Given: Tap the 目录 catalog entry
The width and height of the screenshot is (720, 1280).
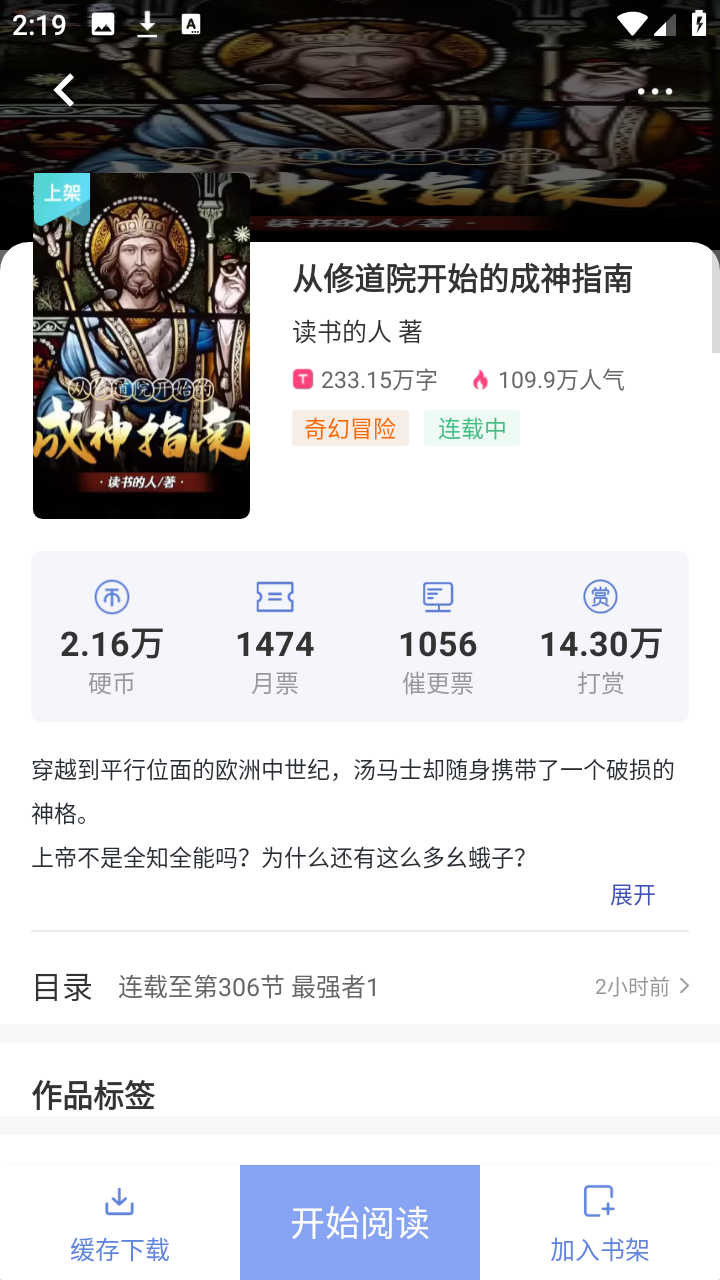Looking at the screenshot, I should click(62, 986).
